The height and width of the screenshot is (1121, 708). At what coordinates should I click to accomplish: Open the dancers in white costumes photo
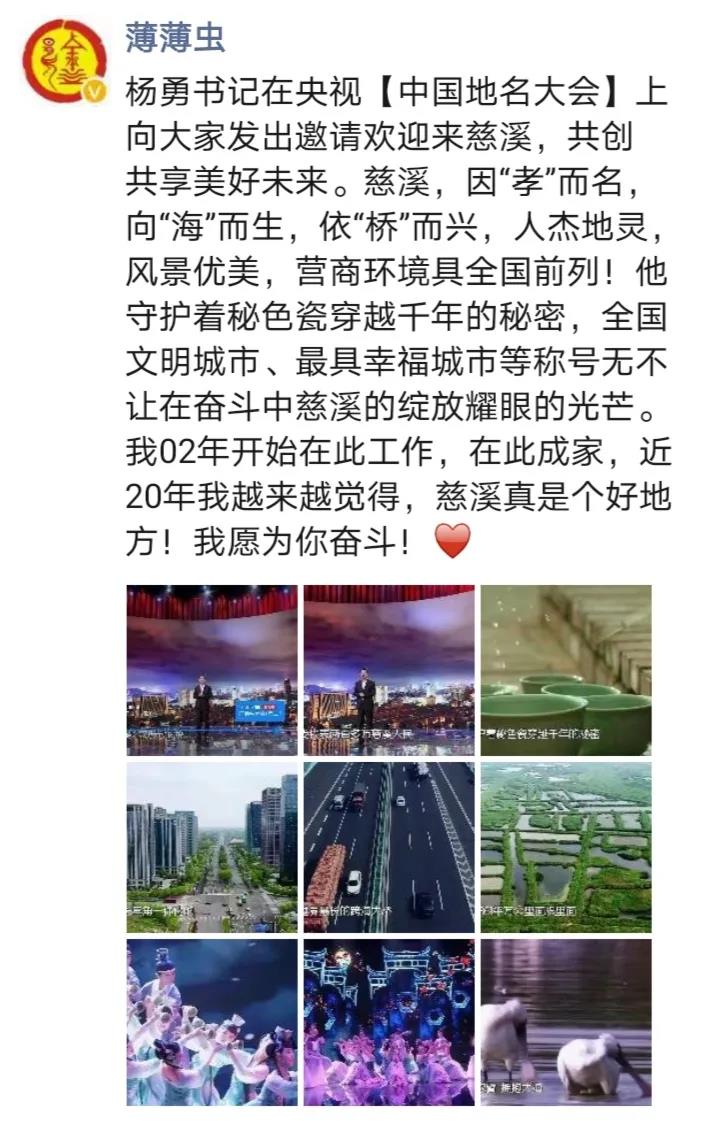[212, 1022]
